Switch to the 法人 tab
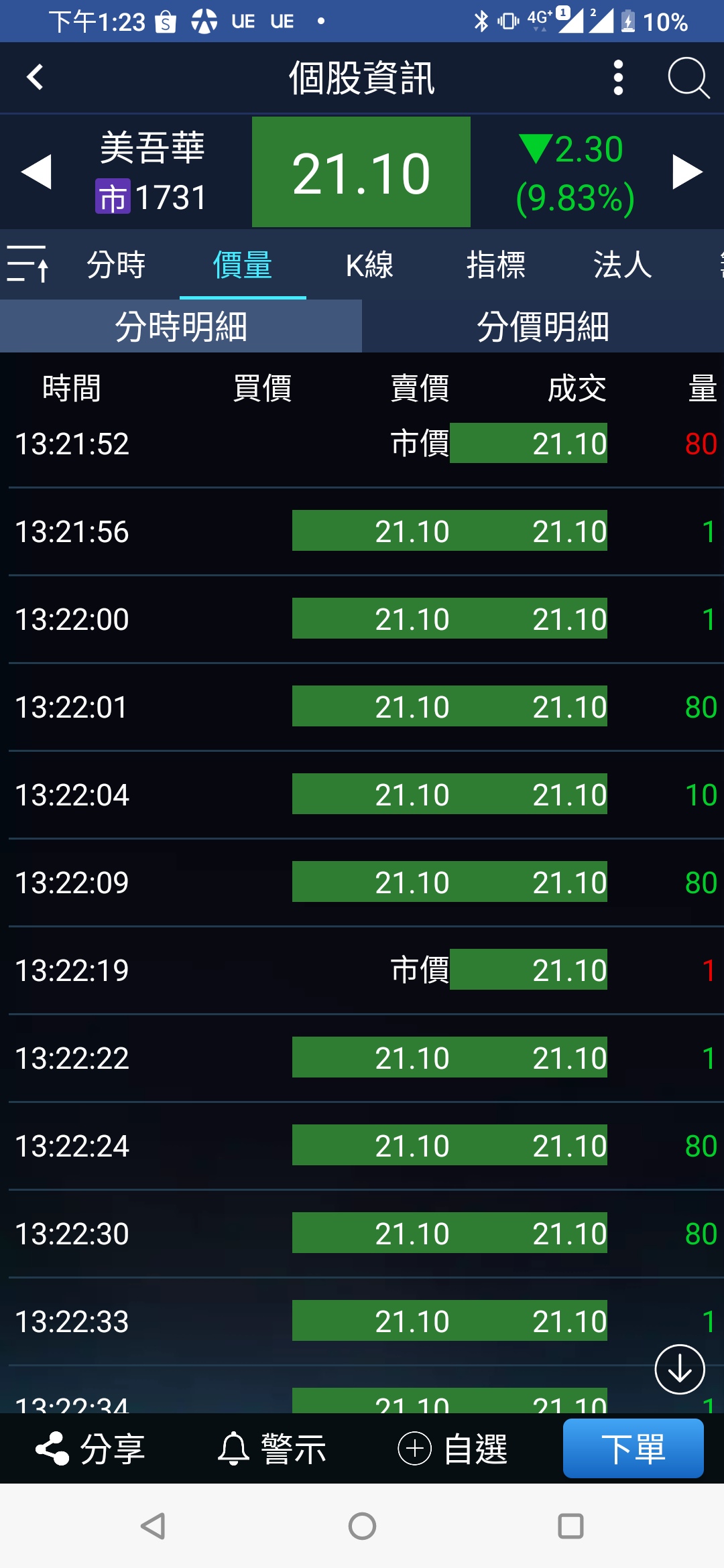724x1568 pixels. (623, 265)
